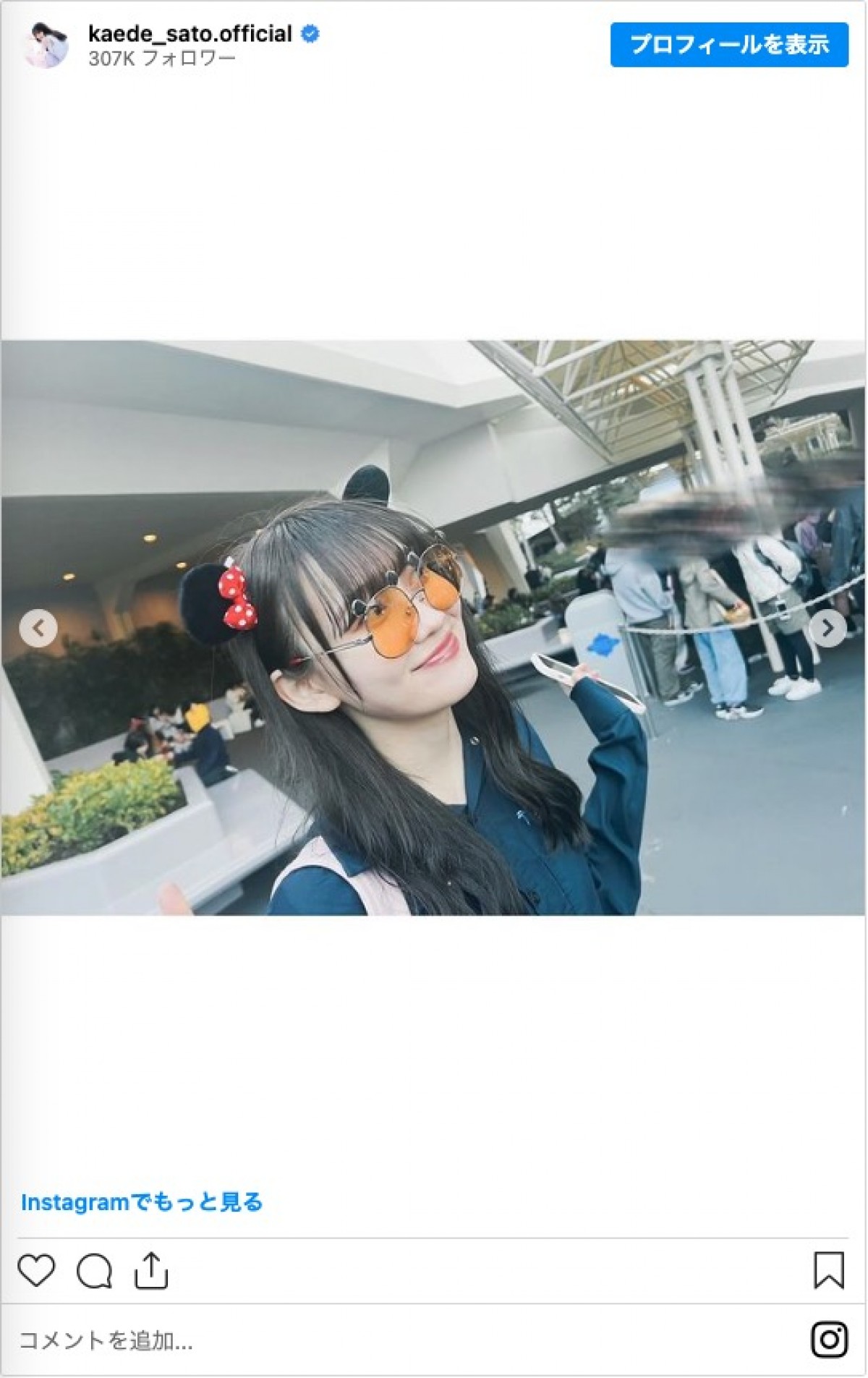Tap the プロフィールを表示 button
868x1378 pixels.
(x=728, y=45)
